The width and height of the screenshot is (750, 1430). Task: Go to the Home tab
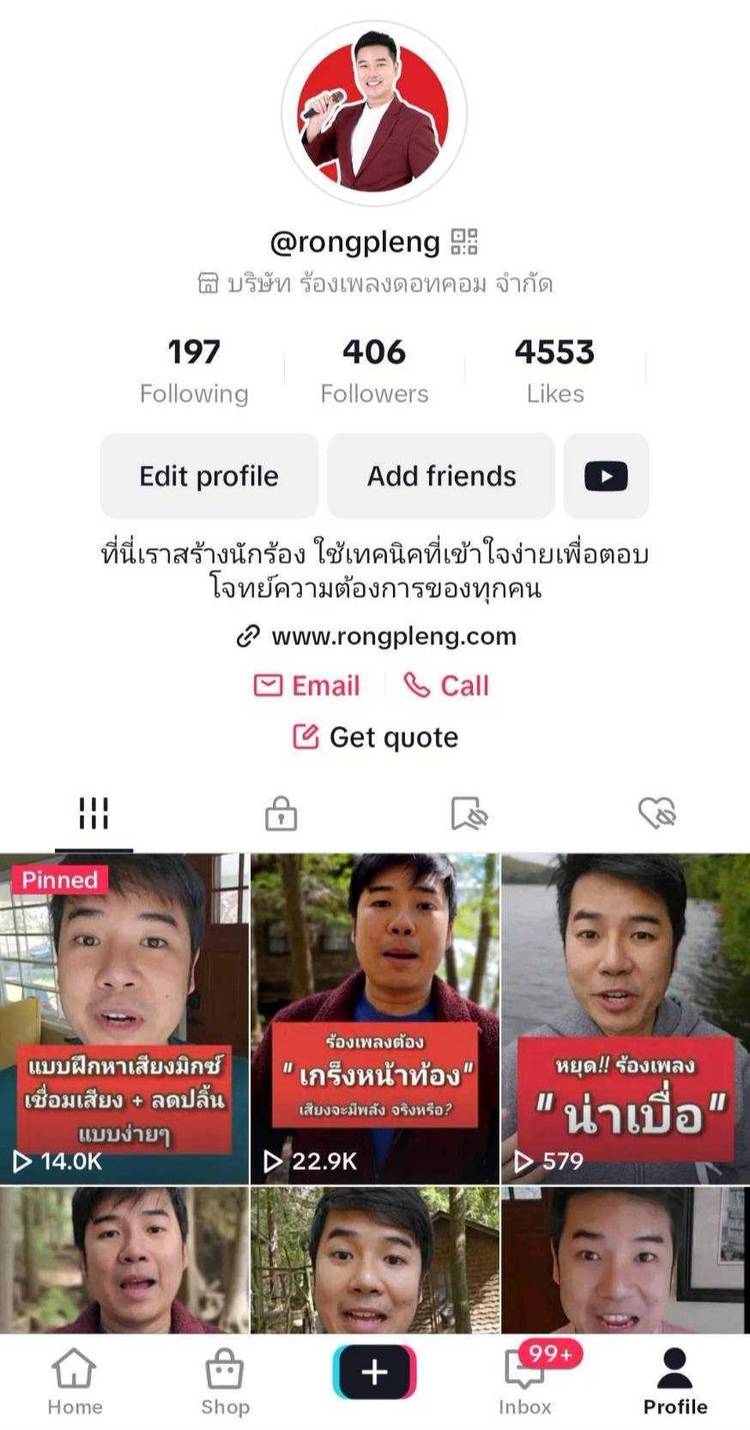[75, 1382]
